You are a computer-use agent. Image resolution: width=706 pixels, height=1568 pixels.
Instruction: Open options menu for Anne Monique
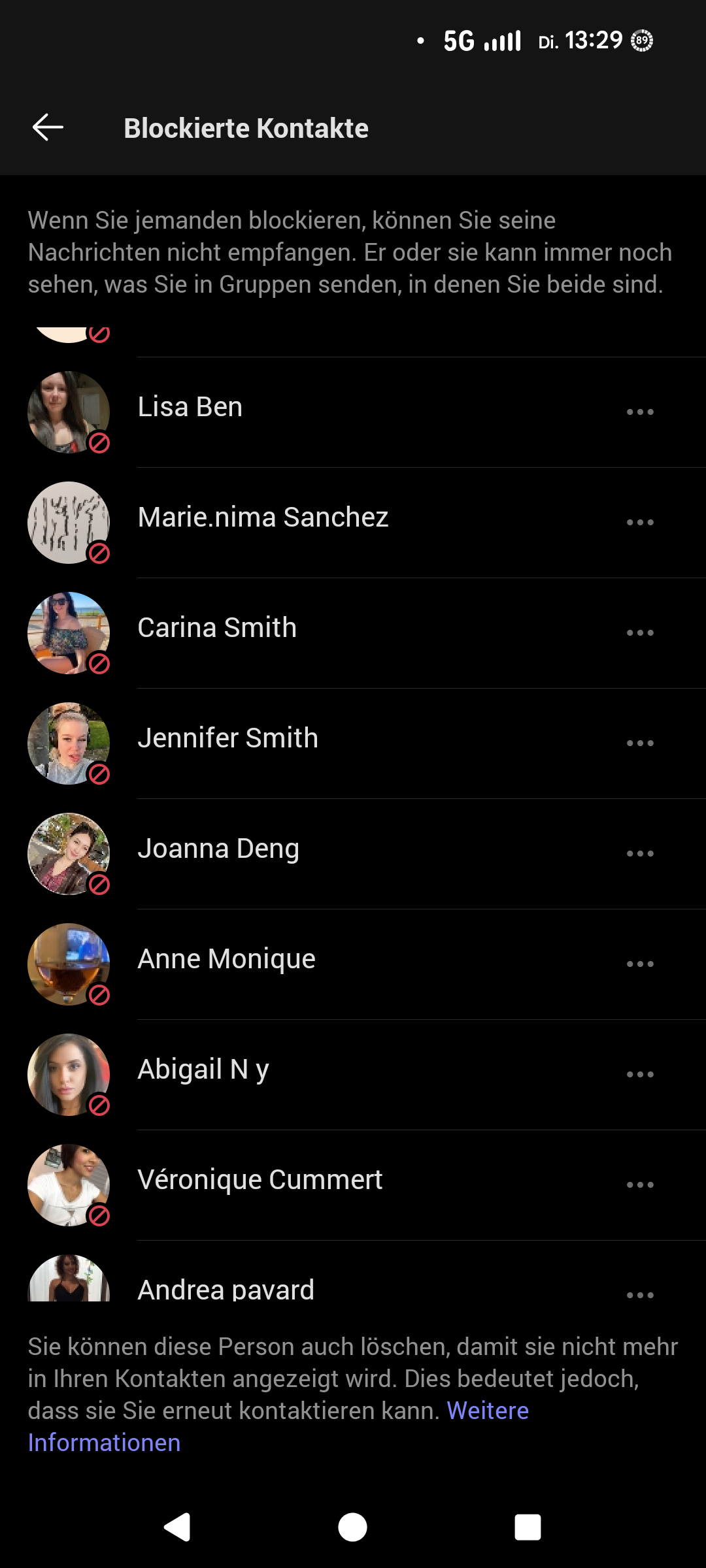point(639,964)
